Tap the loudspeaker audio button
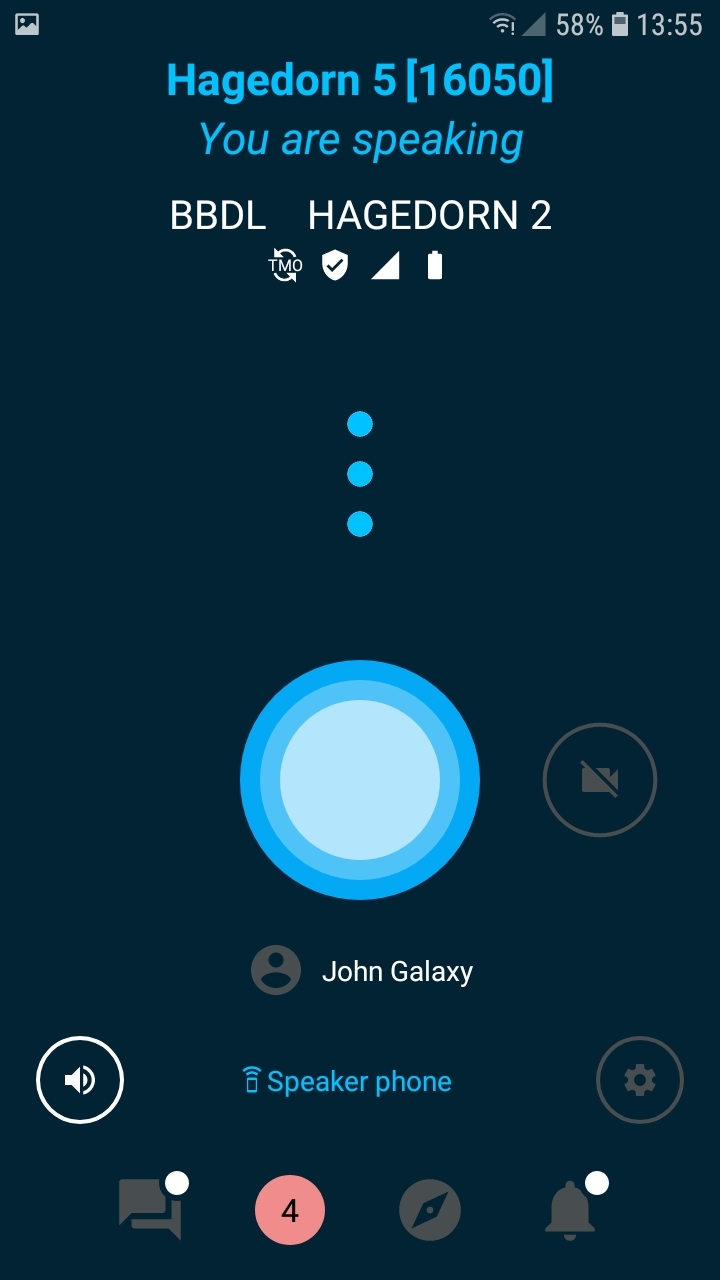This screenshot has width=720, height=1280. click(80, 1080)
